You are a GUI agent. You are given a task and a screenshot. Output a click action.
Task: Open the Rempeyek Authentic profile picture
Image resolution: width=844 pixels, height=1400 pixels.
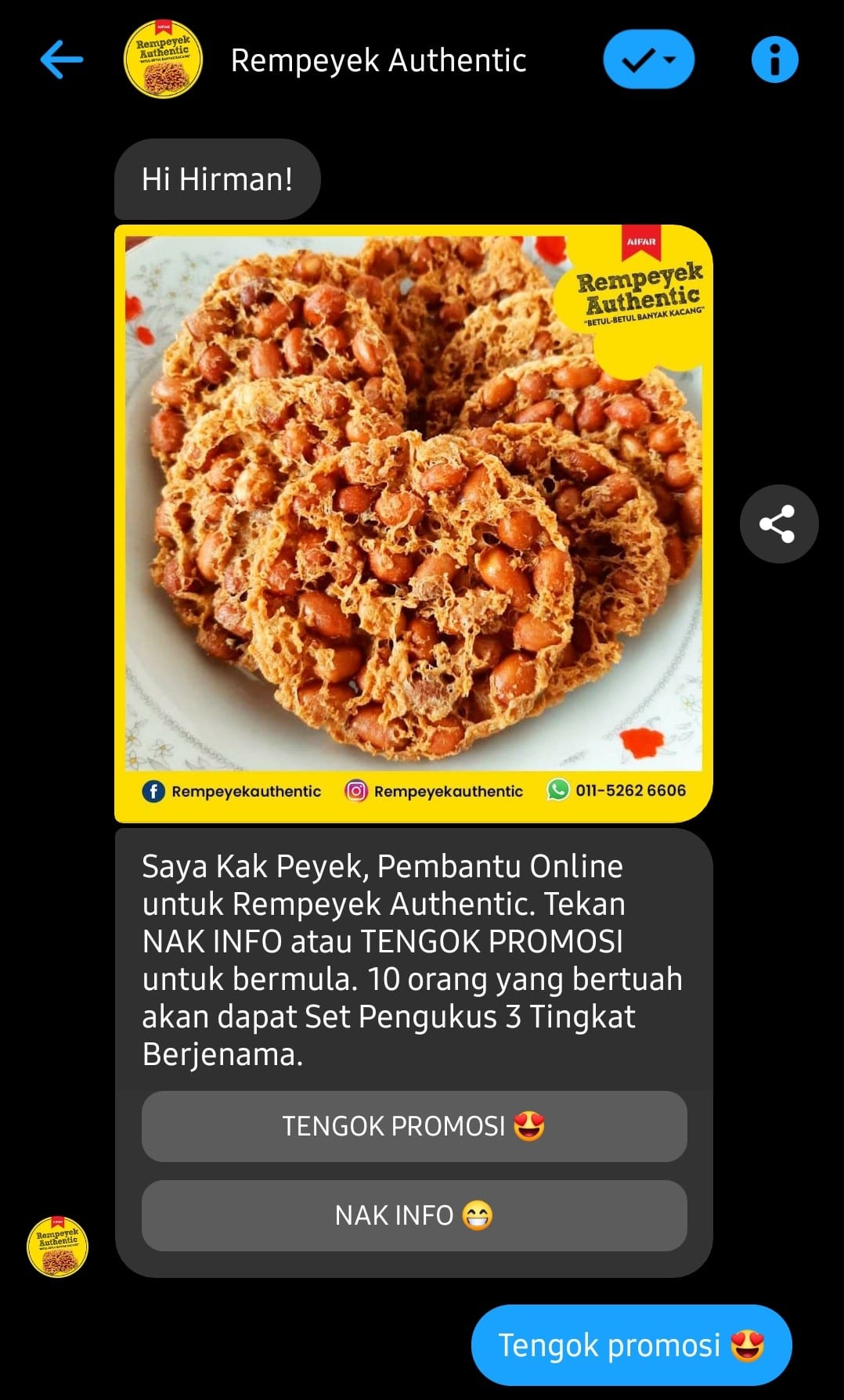[x=164, y=59]
